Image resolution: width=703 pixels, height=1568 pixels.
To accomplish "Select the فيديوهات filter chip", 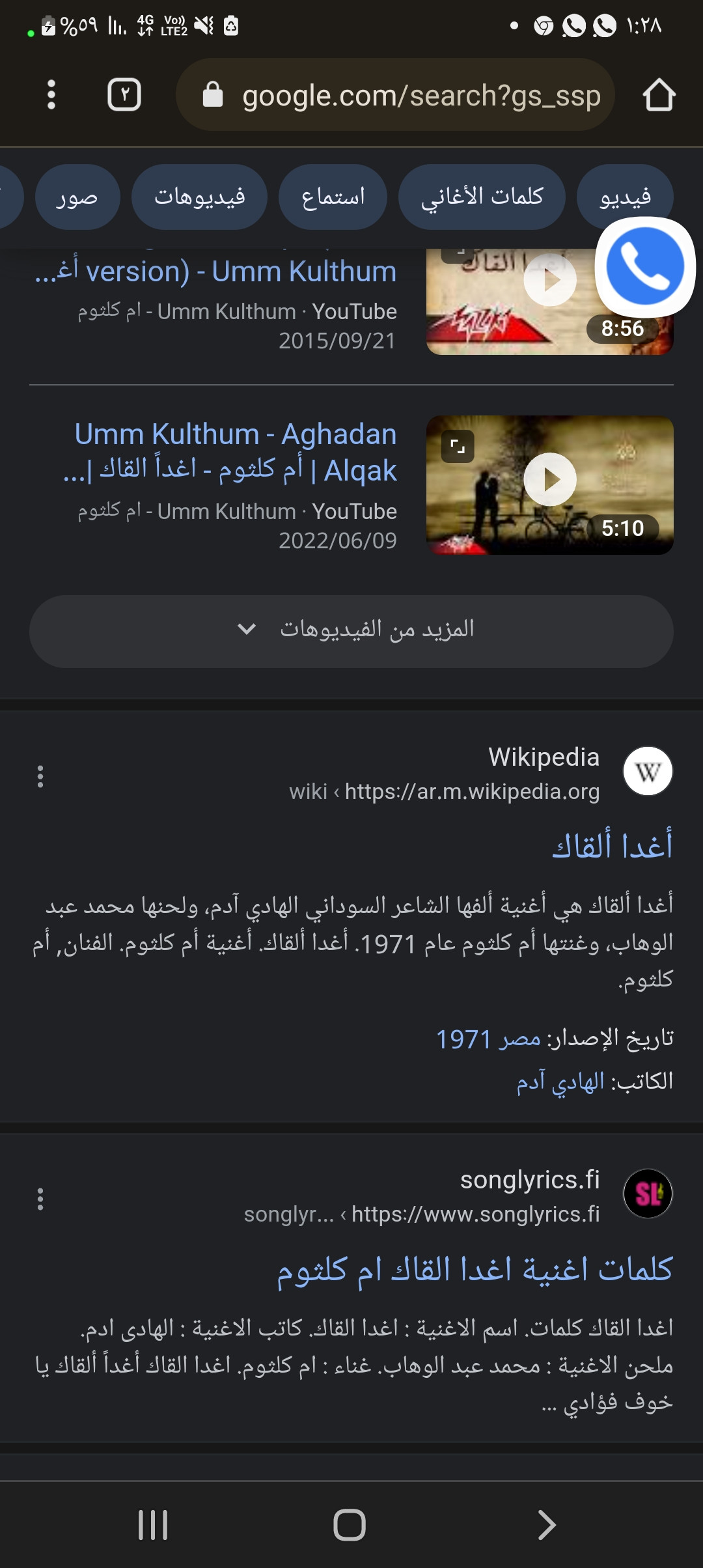I will 199,197.
